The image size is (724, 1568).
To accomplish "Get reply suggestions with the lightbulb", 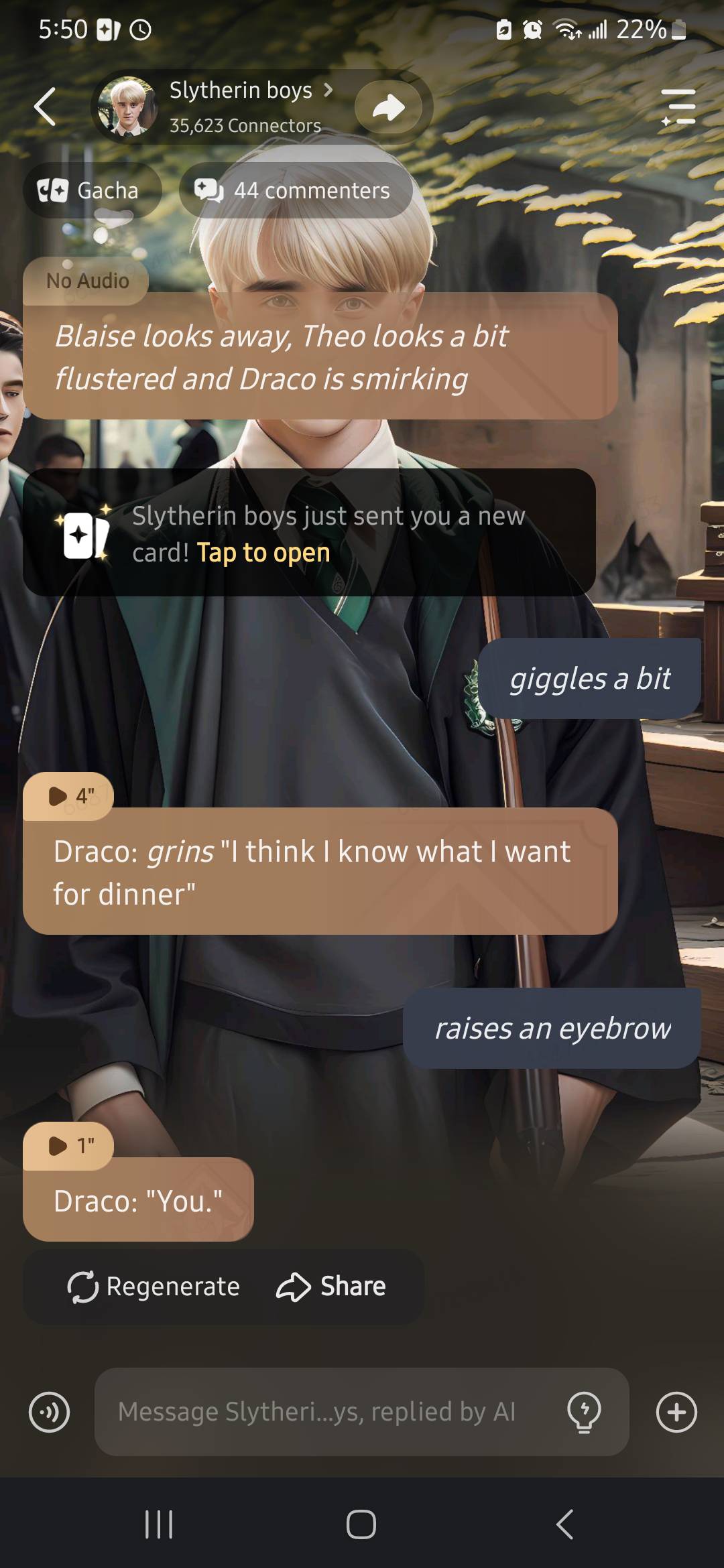I will tap(584, 1413).
